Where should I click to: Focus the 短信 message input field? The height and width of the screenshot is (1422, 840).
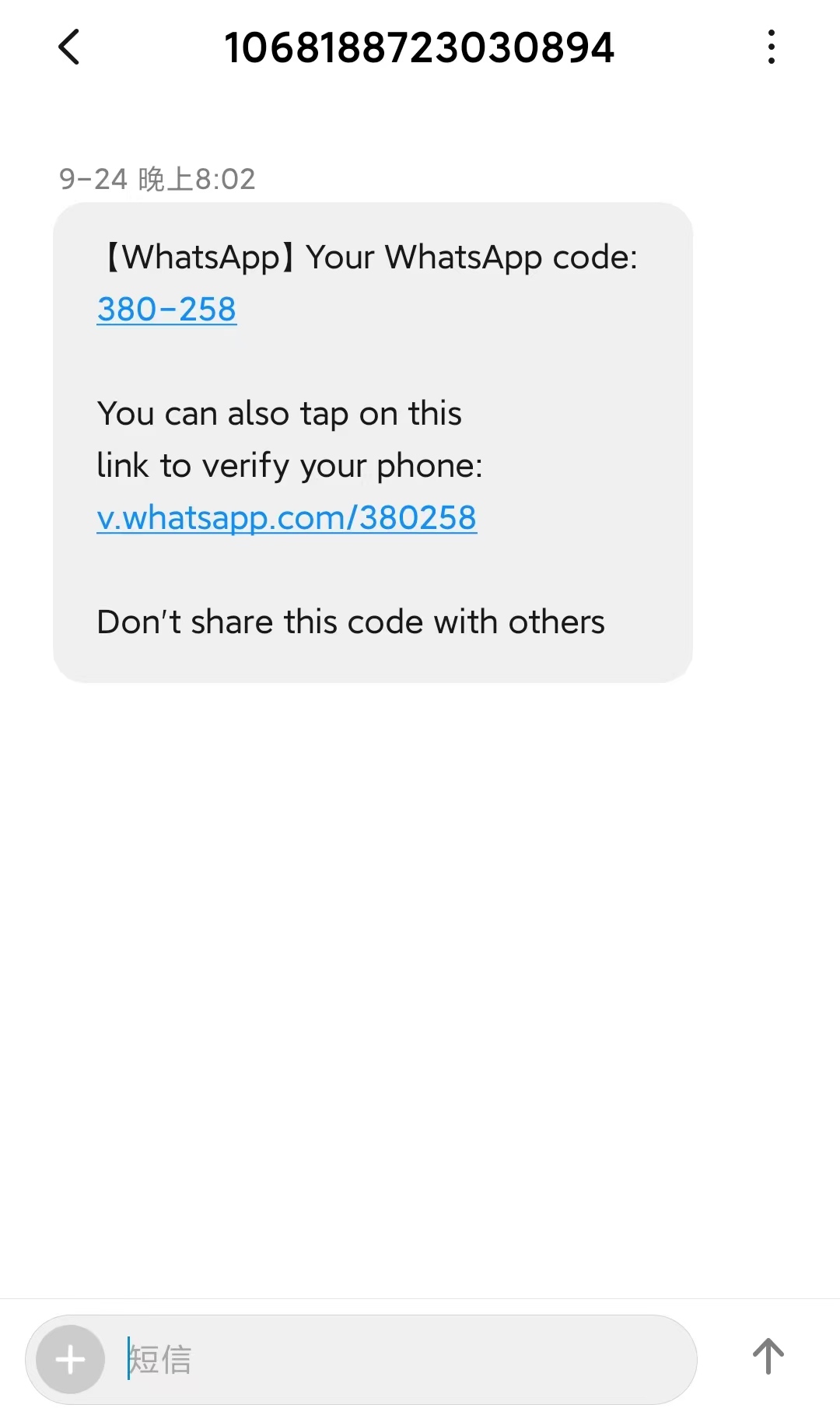coord(397,1360)
